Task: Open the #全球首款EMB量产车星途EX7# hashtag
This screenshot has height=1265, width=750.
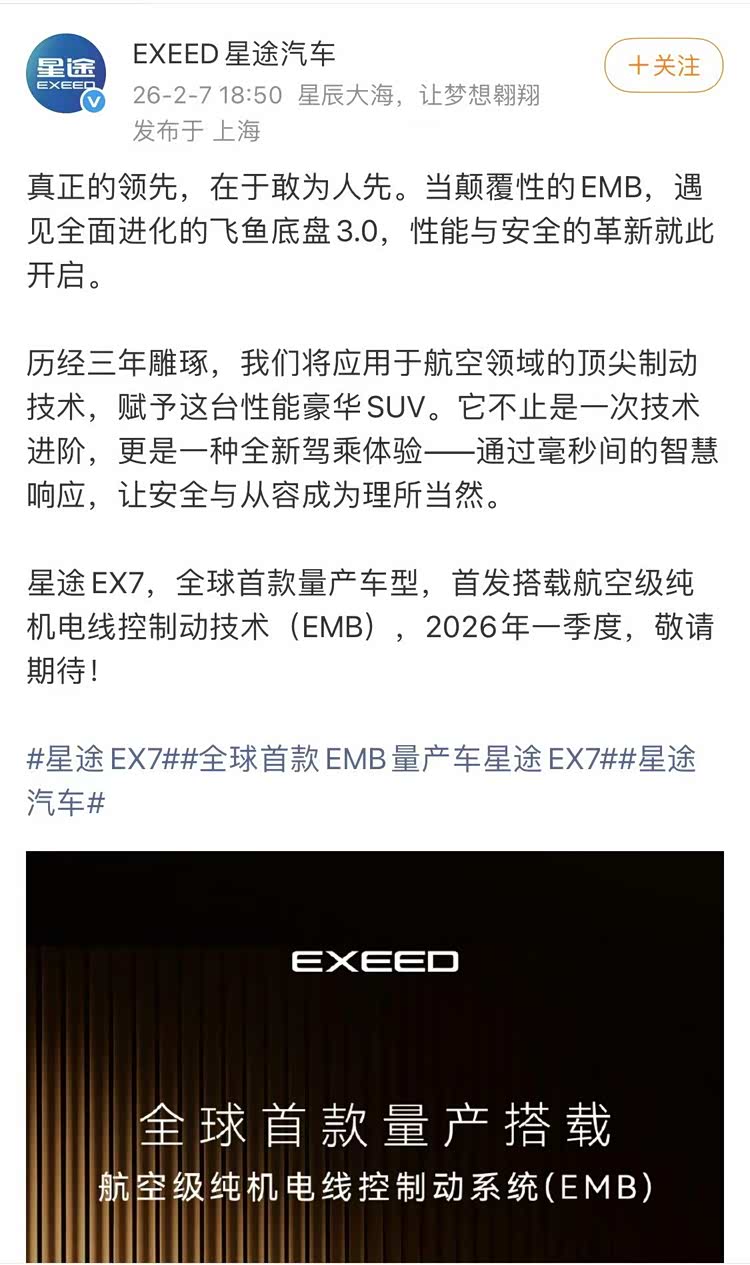Action: pyautogui.click(x=390, y=759)
